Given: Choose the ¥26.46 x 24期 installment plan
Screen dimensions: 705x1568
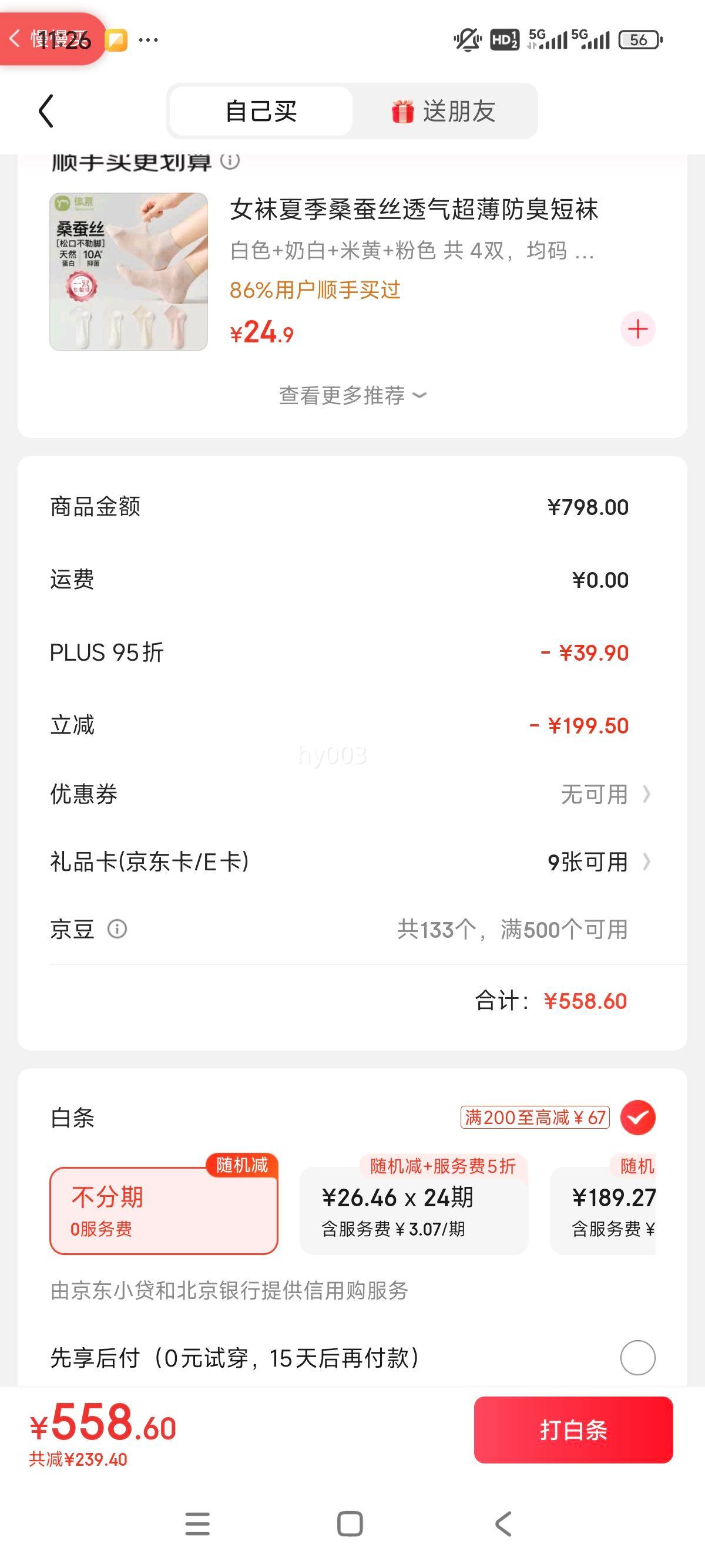Looking at the screenshot, I should coord(414,1210).
